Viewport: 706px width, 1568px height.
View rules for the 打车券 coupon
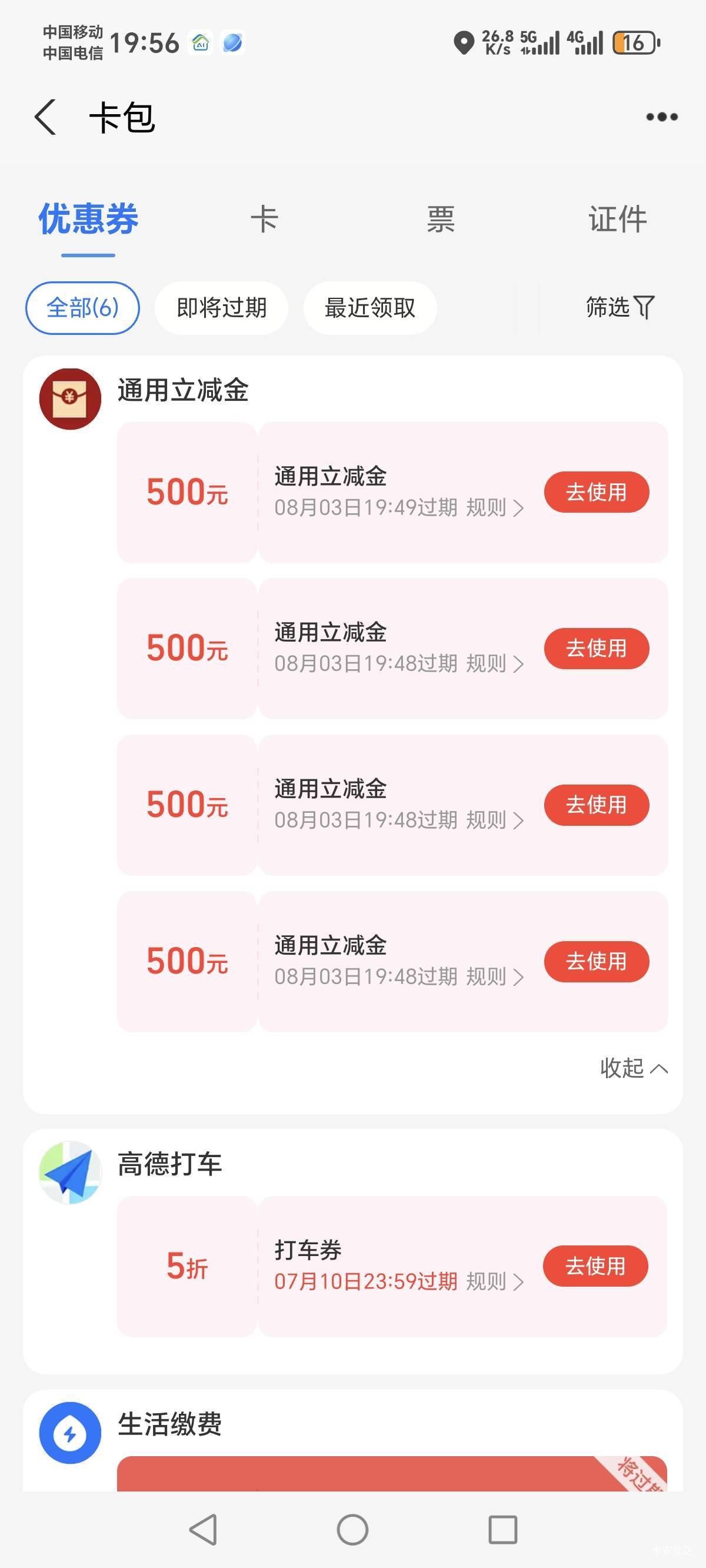pyautogui.click(x=495, y=1282)
